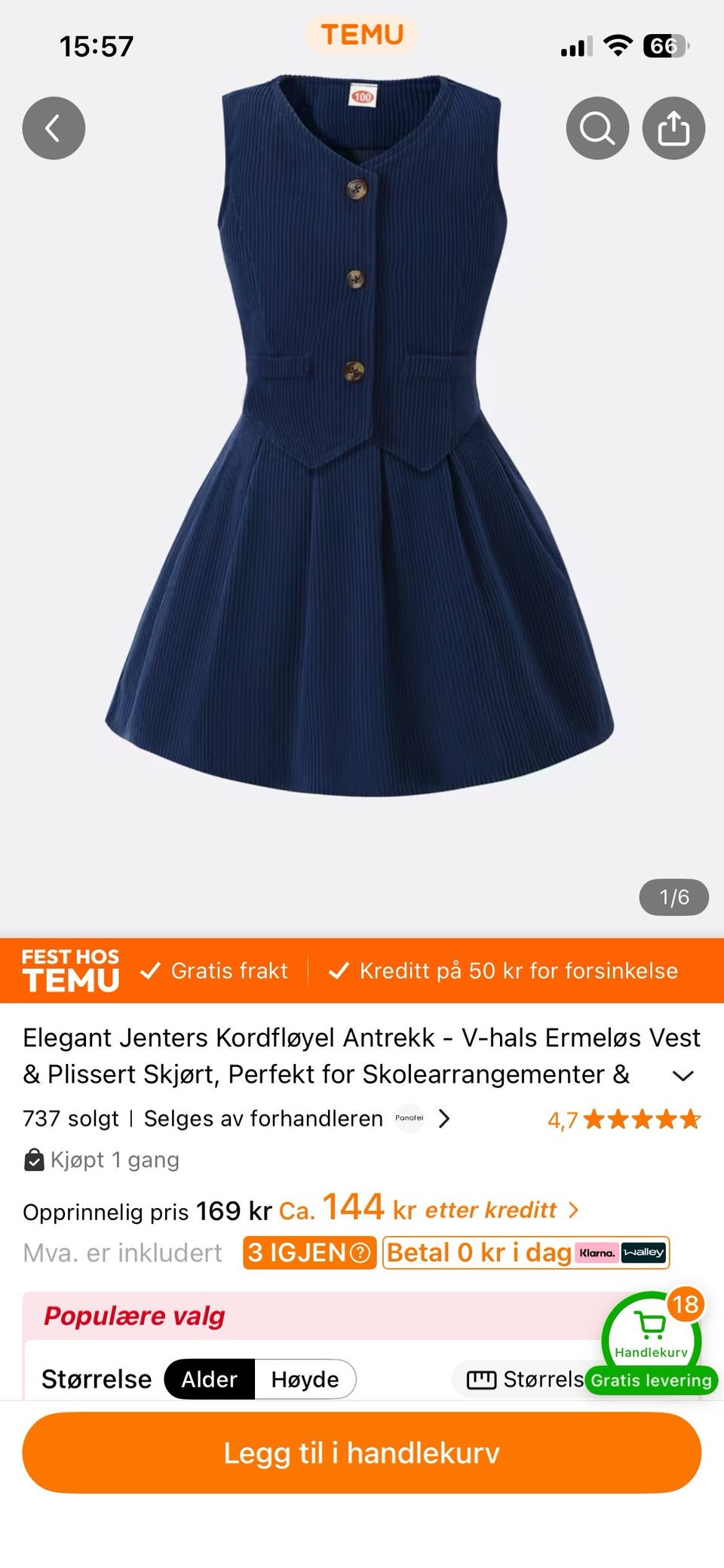Select Alder size mode
724x1568 pixels.
(210, 1379)
